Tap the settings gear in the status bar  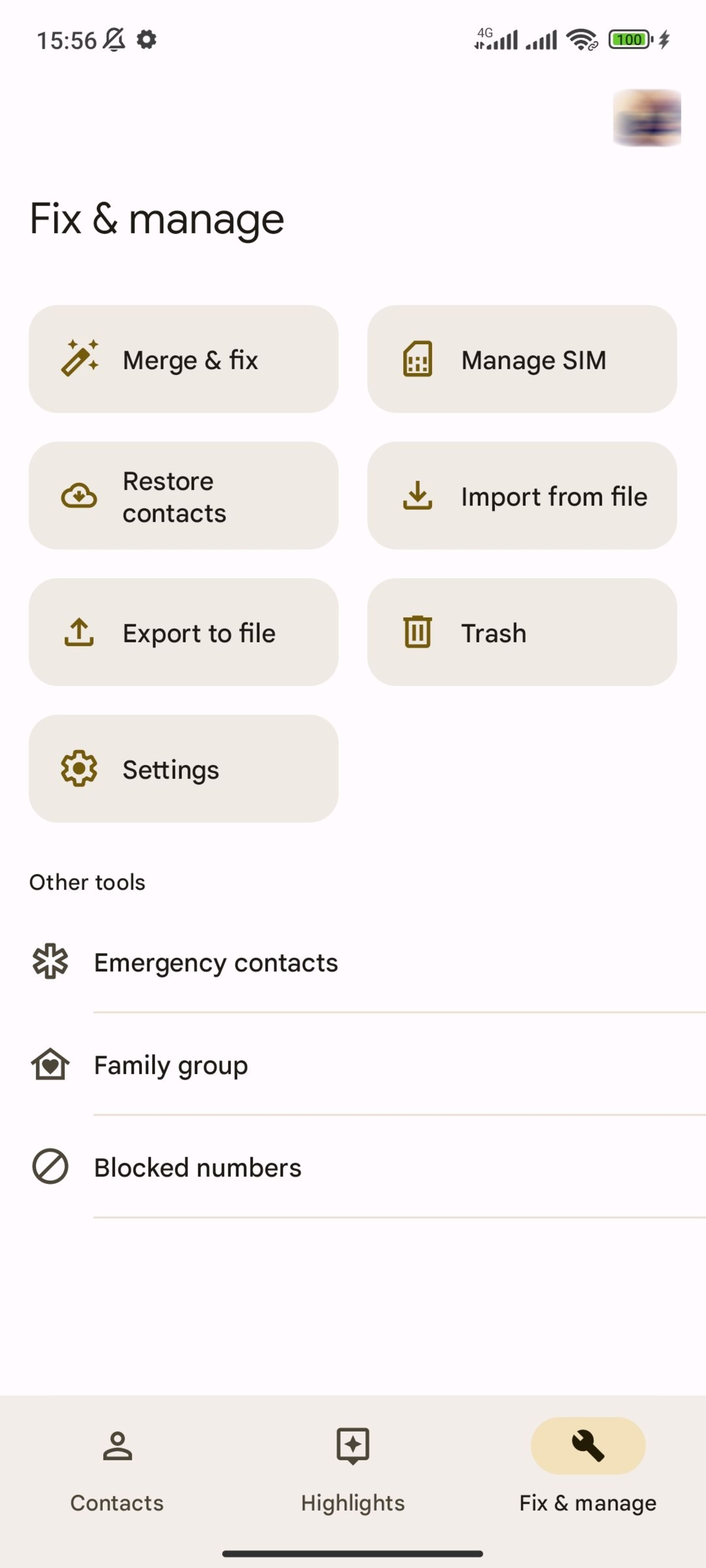146,40
